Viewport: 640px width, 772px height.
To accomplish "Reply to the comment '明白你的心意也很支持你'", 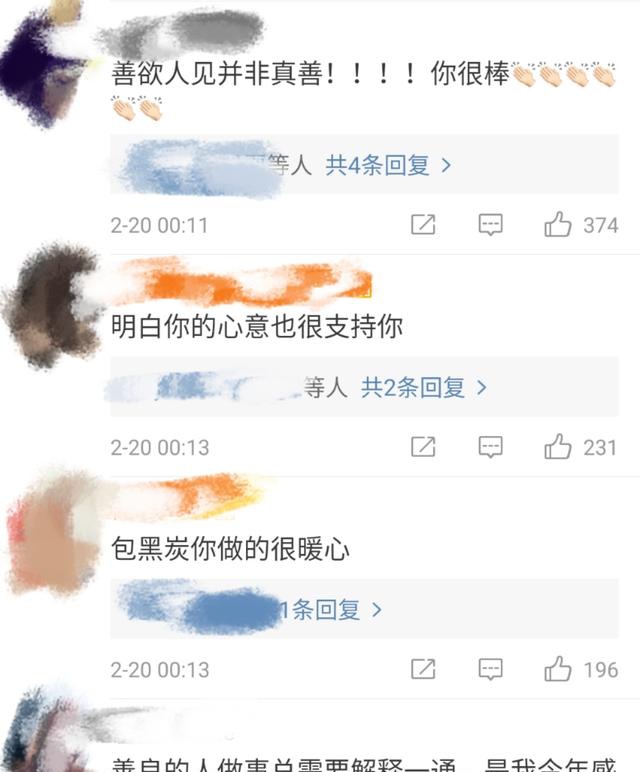I will pos(490,447).
